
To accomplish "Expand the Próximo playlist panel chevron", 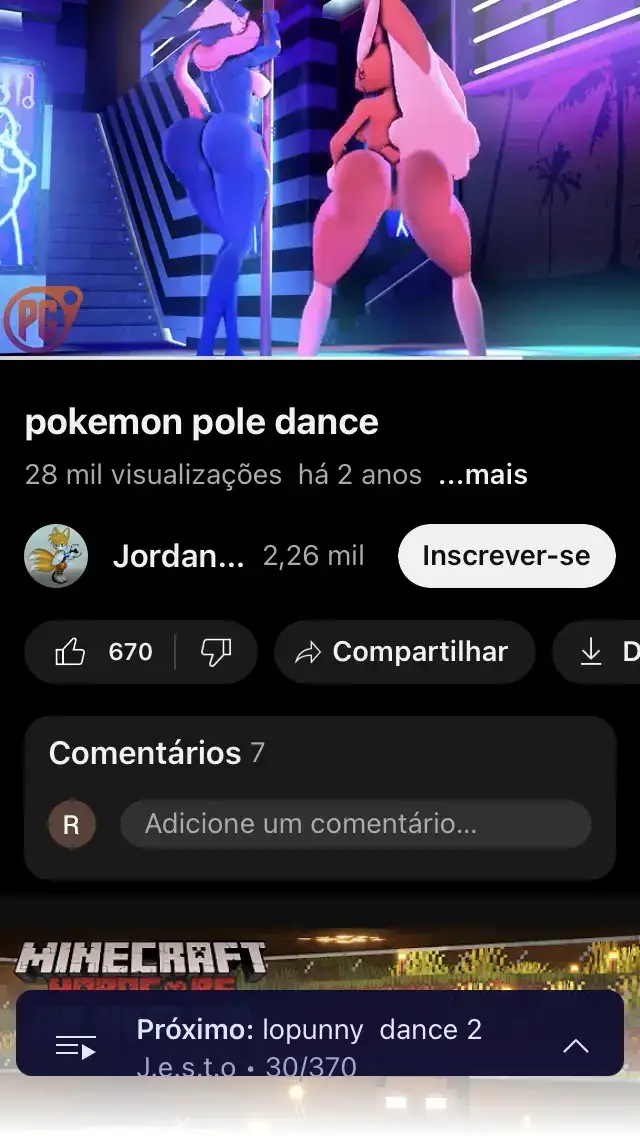I will 575,1046.
